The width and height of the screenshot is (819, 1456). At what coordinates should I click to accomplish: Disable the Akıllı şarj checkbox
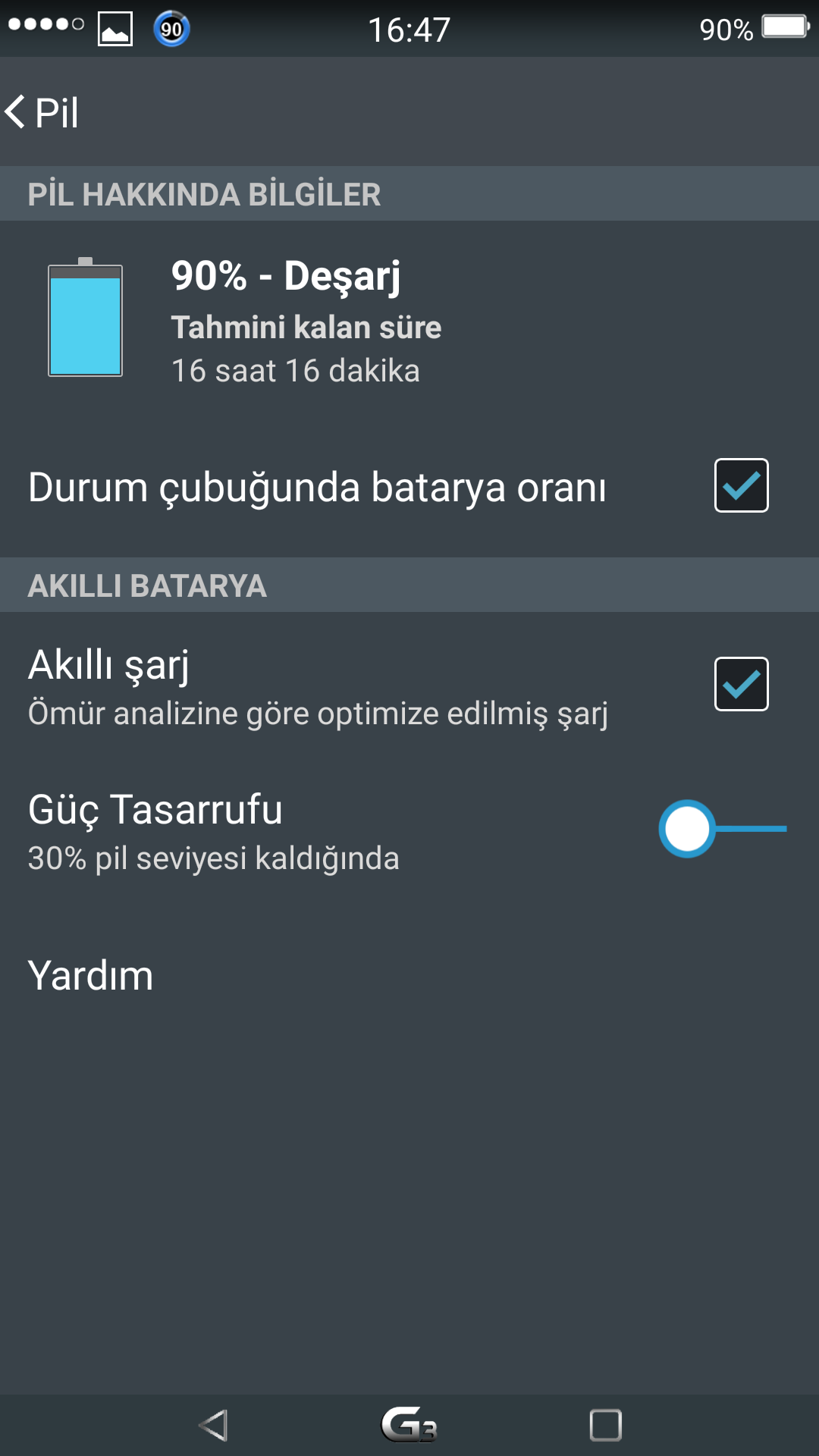(x=741, y=684)
